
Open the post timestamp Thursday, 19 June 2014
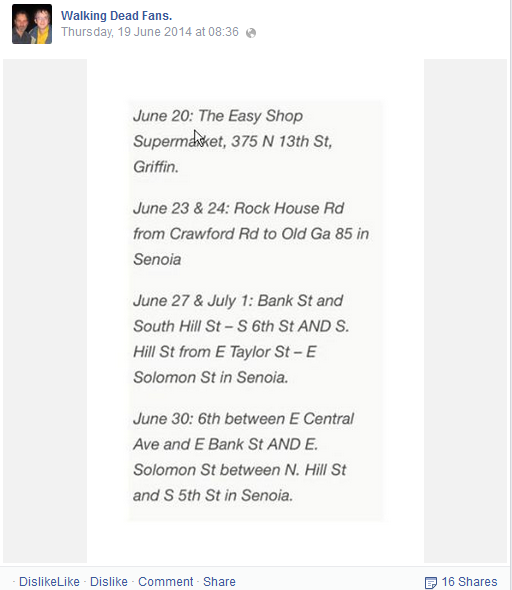point(150,32)
